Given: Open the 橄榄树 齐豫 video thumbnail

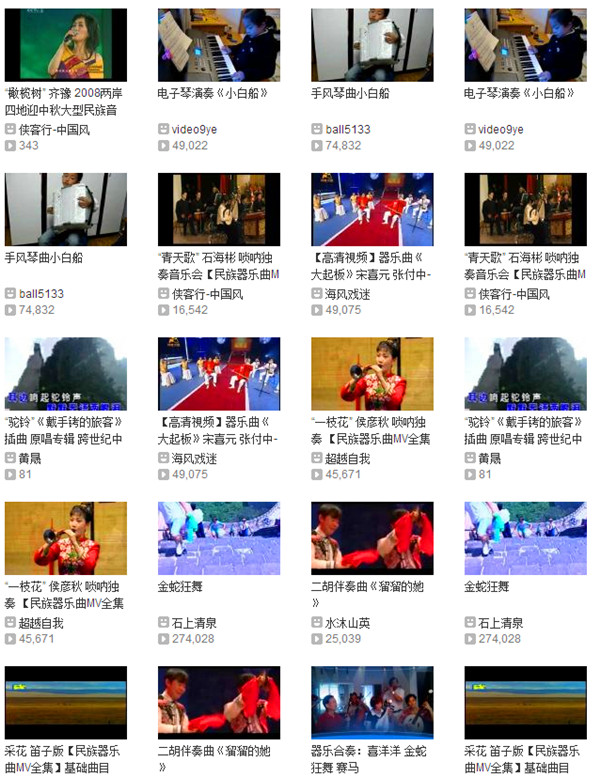Looking at the screenshot, I should 66,45.
